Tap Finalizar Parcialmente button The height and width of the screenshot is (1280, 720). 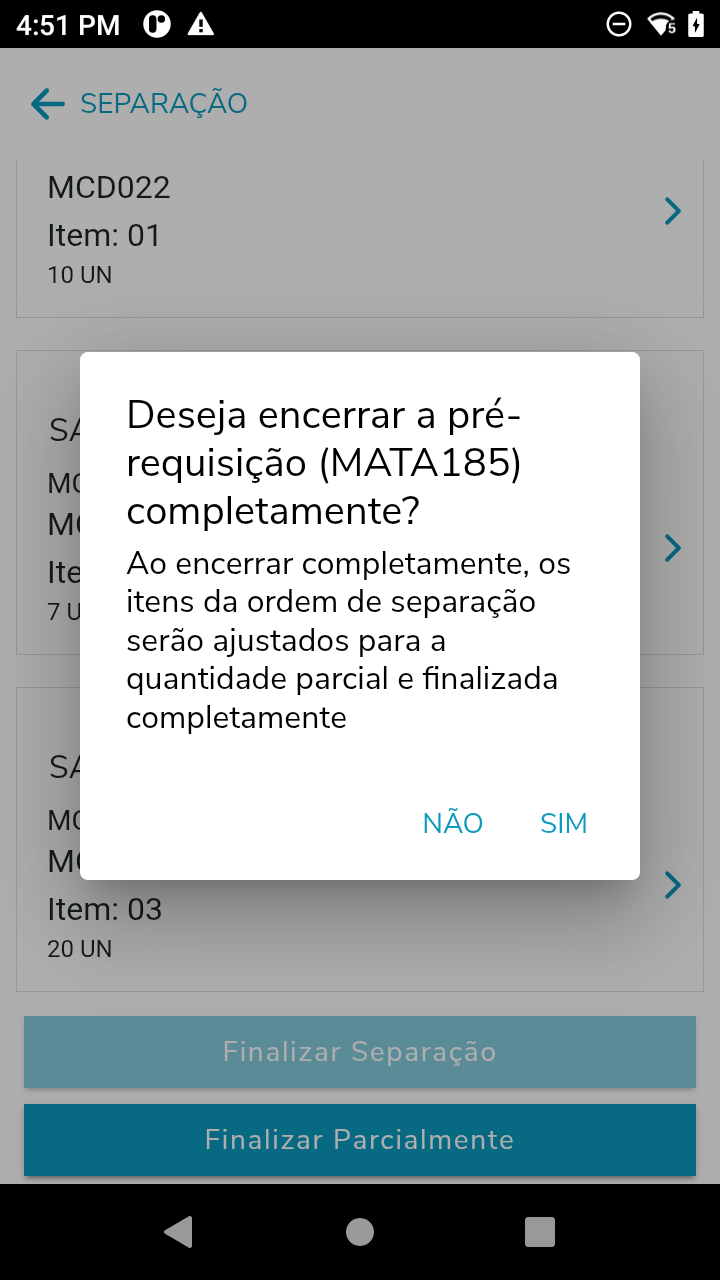point(360,1140)
